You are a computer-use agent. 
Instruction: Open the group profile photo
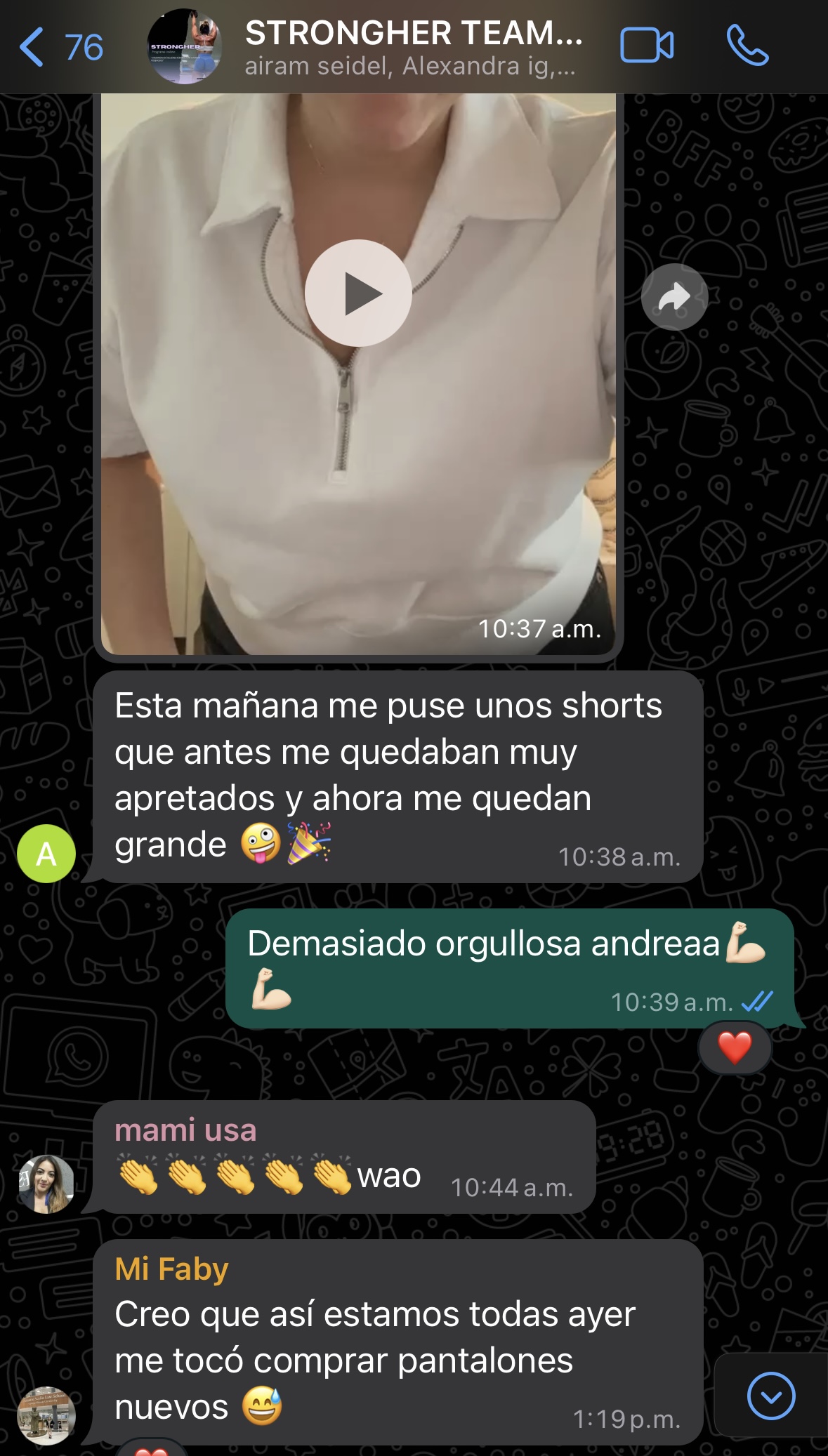[185, 47]
